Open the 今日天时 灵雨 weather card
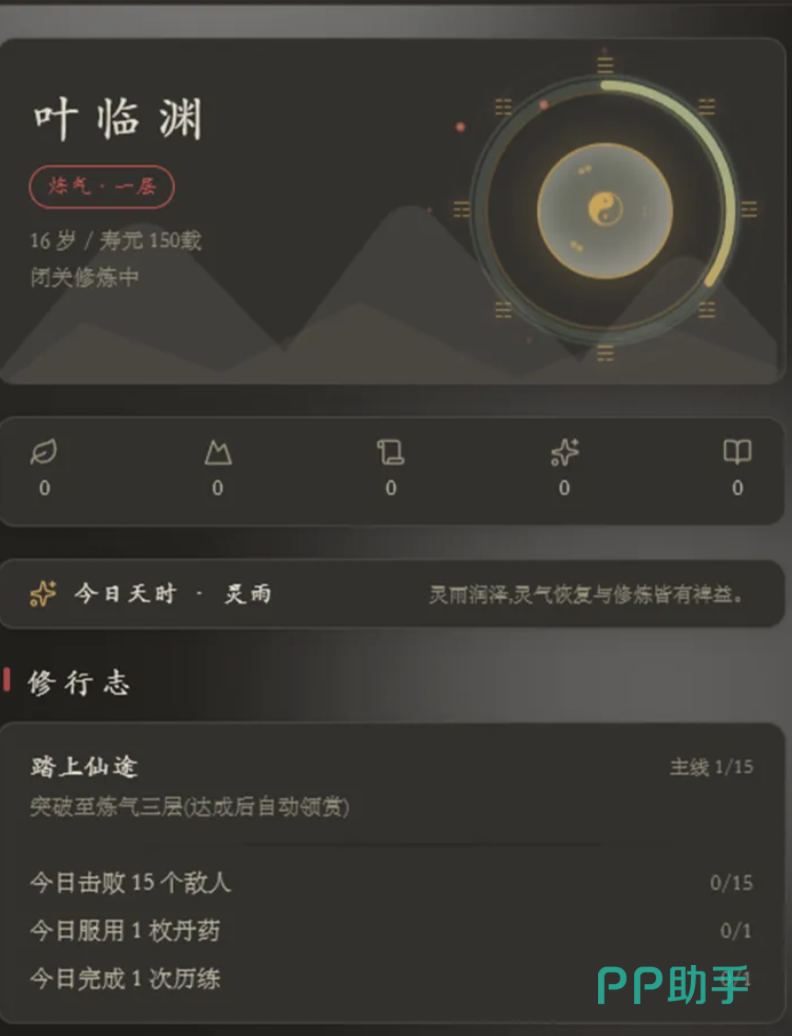The width and height of the screenshot is (792, 1036). 392,594
